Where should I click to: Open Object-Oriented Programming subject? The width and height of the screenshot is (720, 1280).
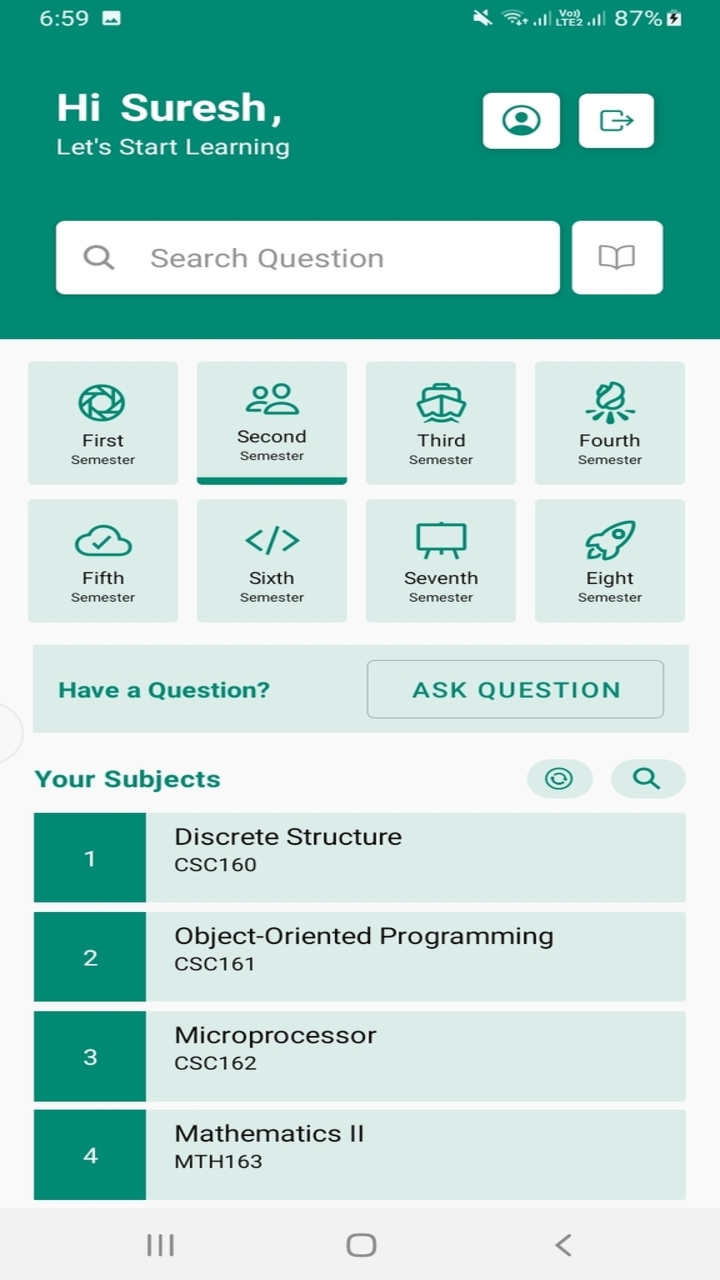[360, 956]
